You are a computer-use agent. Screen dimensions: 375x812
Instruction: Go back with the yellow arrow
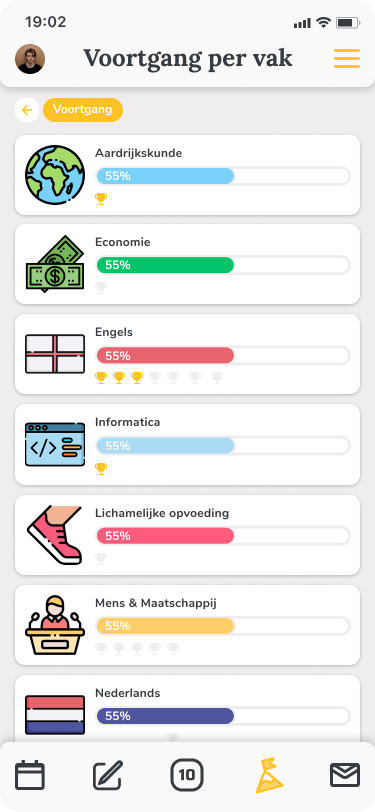point(27,110)
